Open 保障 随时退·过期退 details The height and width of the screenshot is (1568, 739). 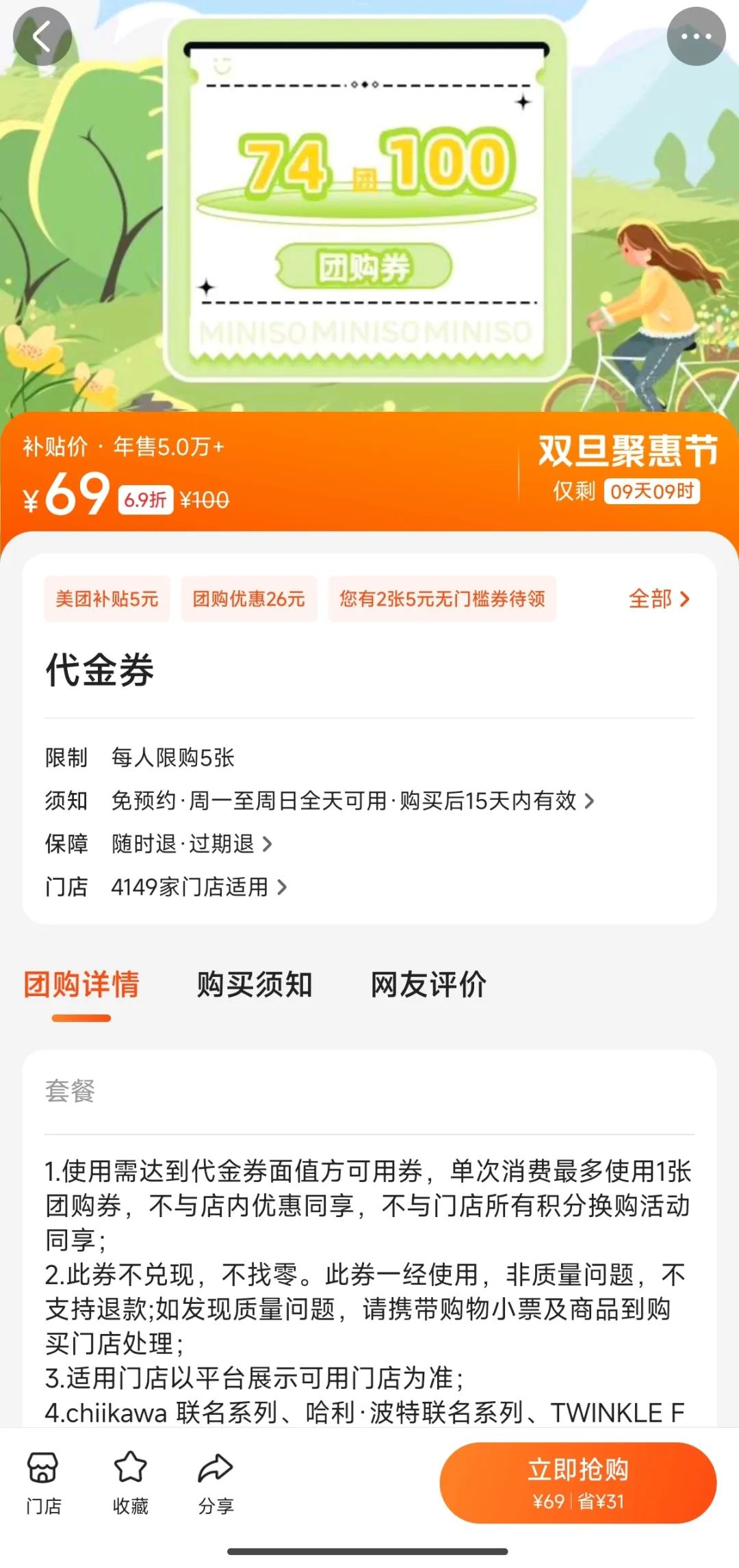click(x=192, y=844)
